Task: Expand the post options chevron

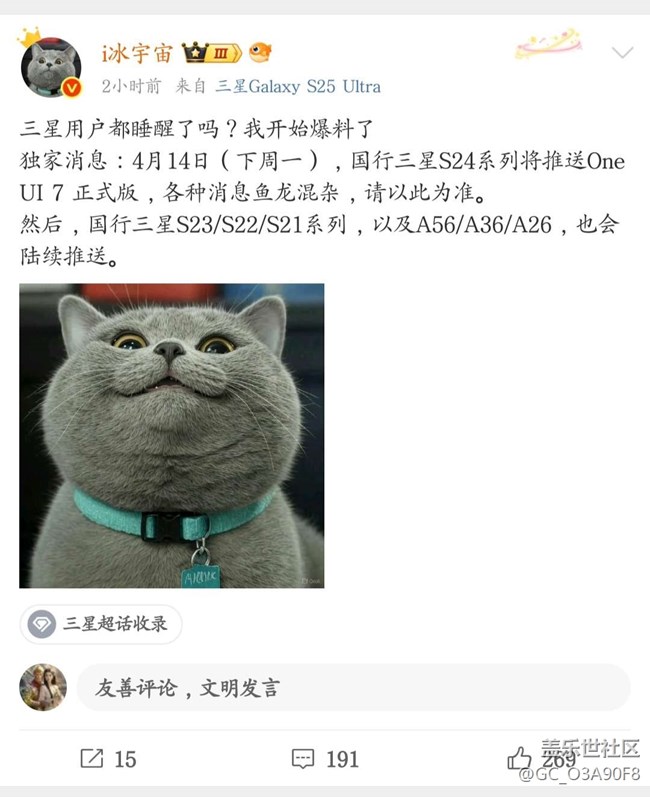Action: click(x=622, y=52)
